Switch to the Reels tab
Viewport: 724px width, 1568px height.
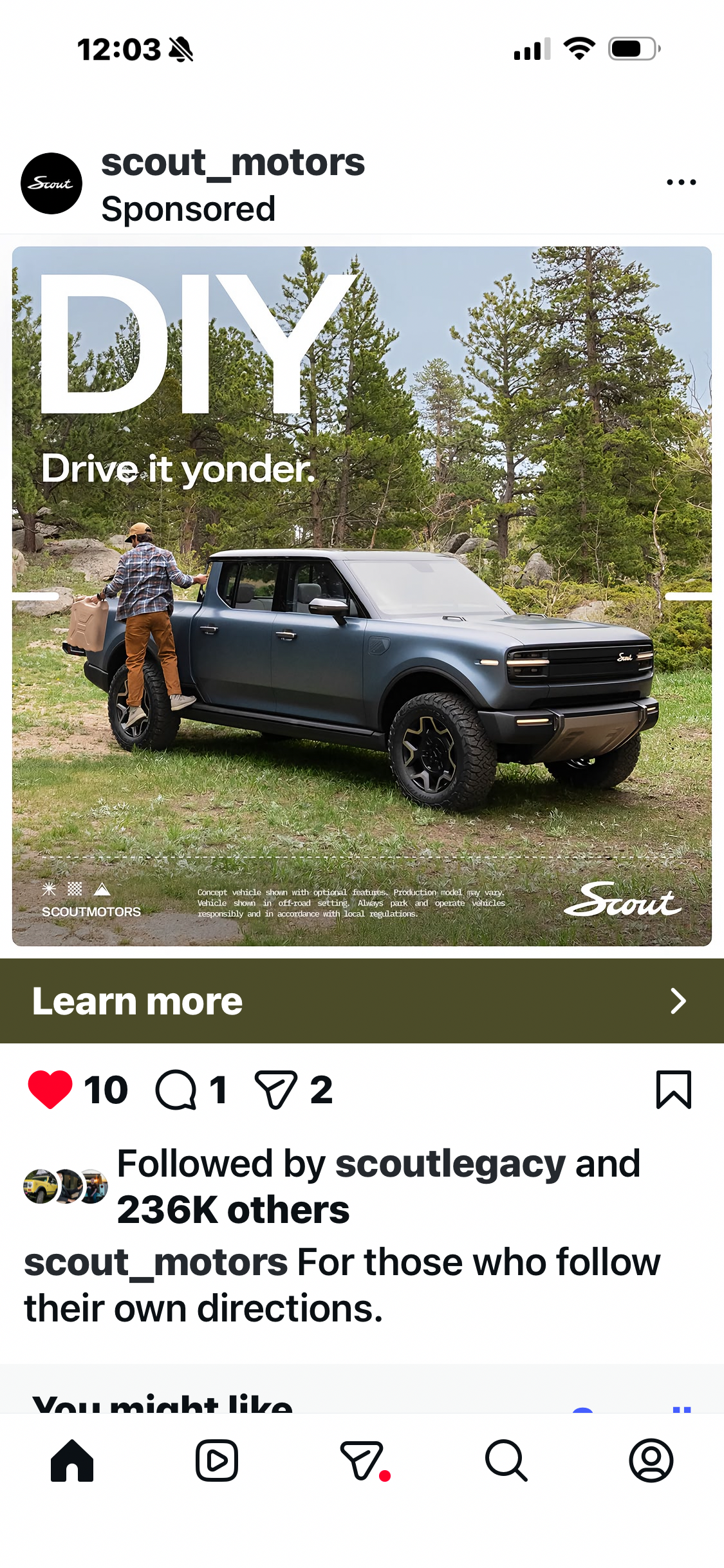click(217, 1461)
